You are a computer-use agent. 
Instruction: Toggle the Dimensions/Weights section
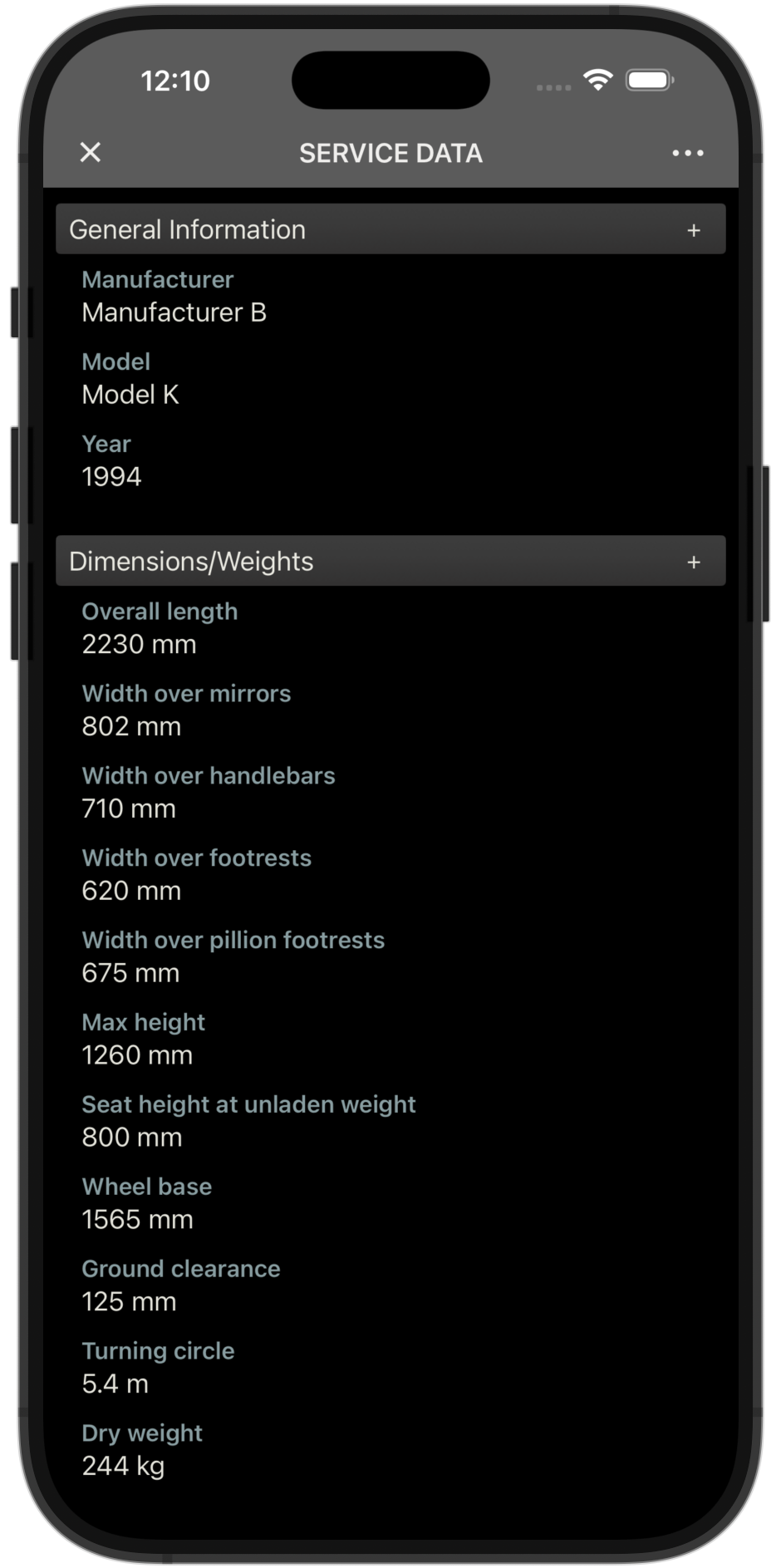[693, 563]
